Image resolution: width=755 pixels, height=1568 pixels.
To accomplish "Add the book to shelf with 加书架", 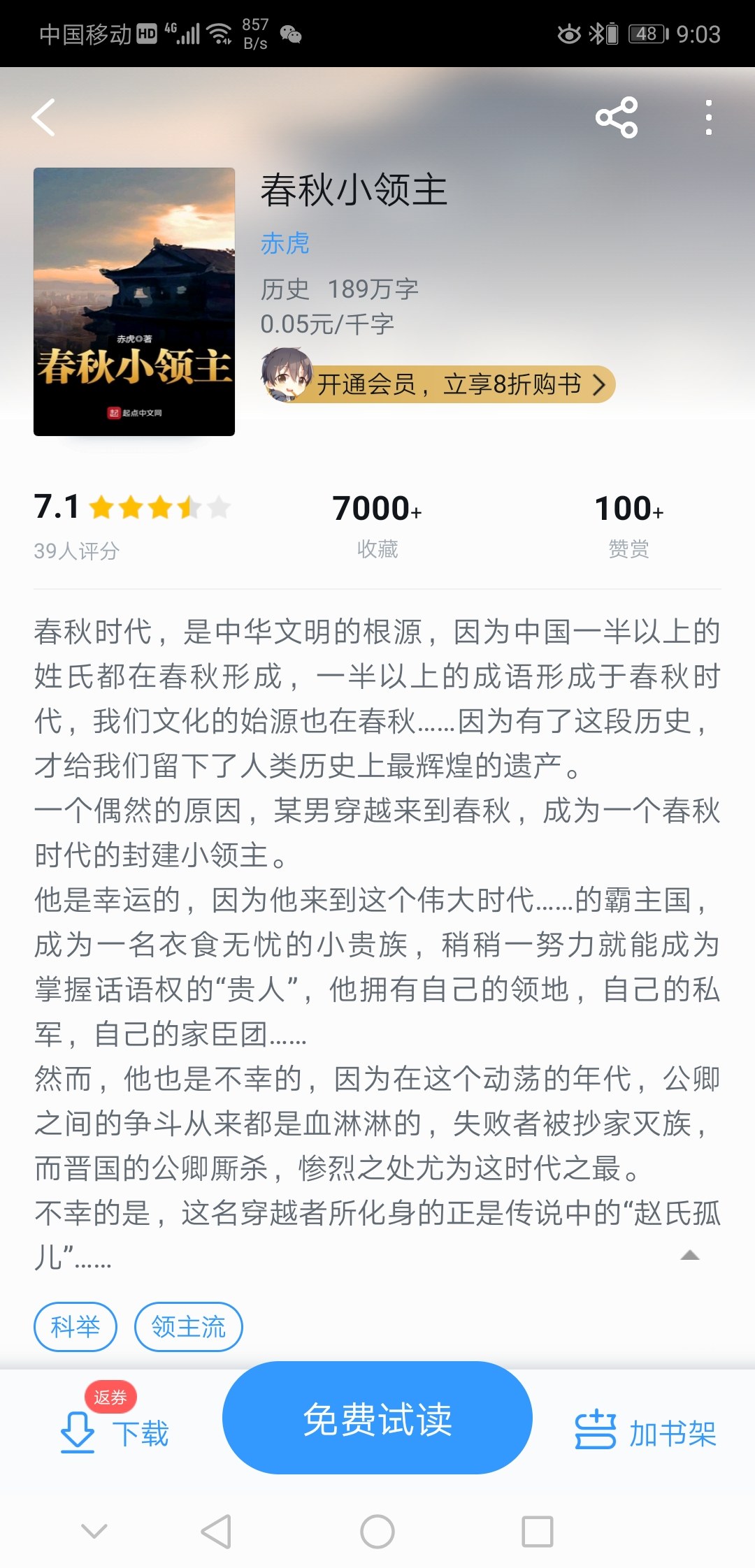I will click(x=645, y=1432).
